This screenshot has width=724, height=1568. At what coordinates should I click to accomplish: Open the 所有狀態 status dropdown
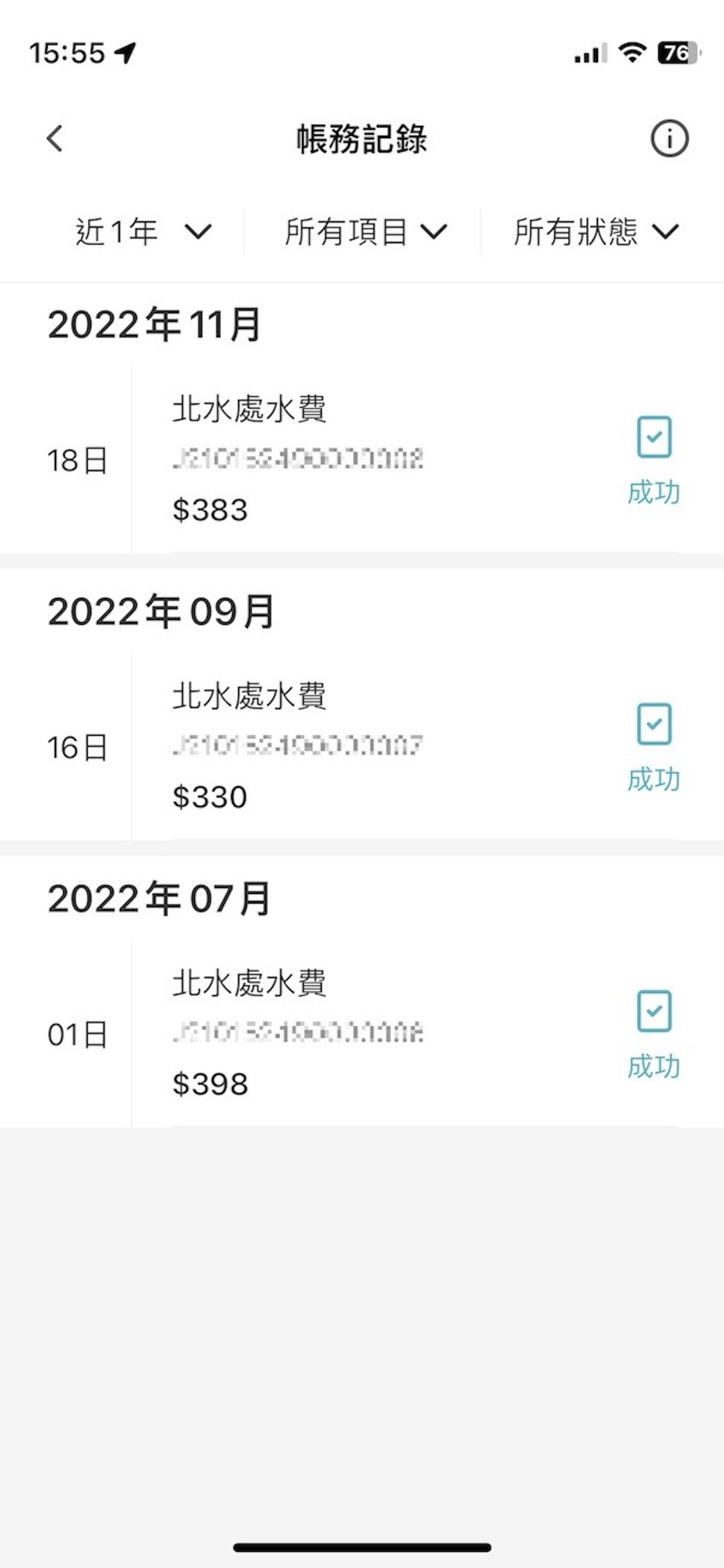pyautogui.click(x=596, y=231)
